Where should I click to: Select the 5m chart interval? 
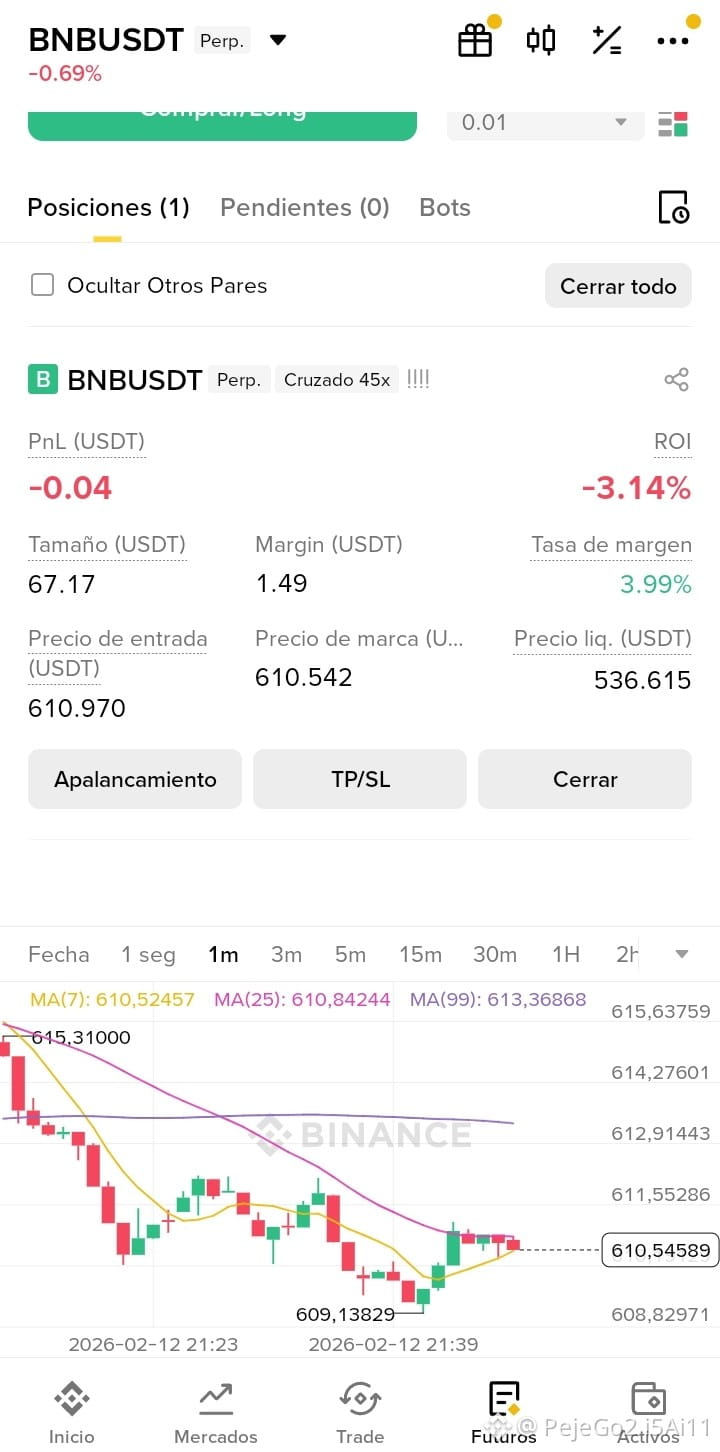click(350, 955)
